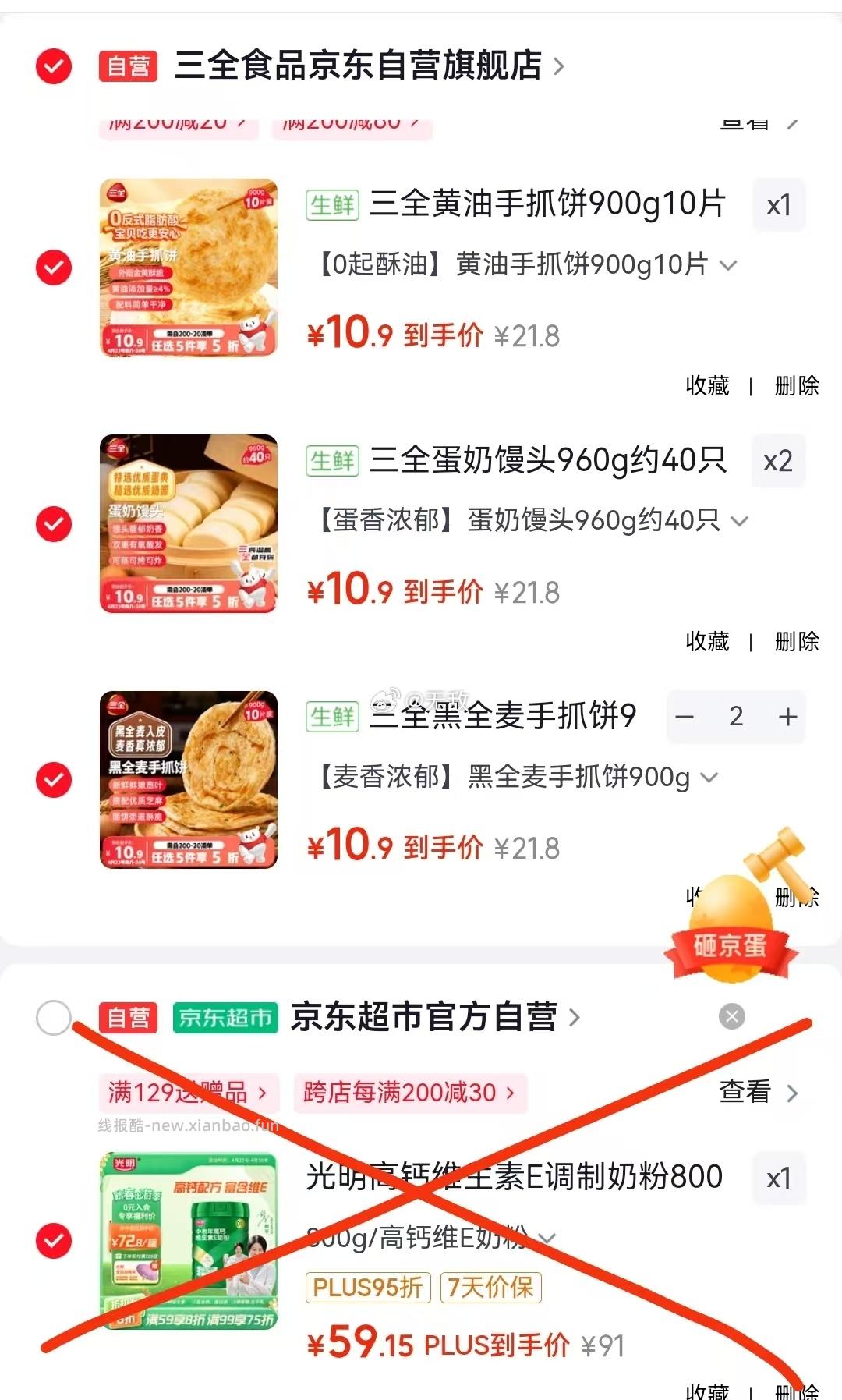
Task: Expand the 黑全麦手抓饼900g spec selector
Action: click(x=708, y=776)
